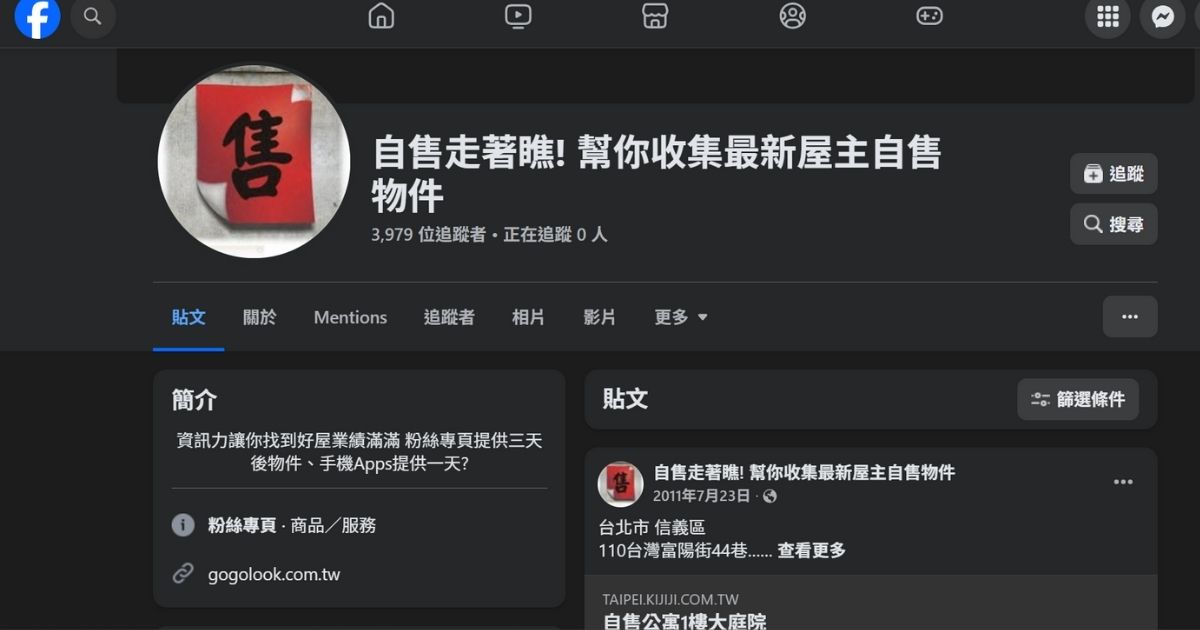
Task: Tap the 搜尋 button on the page
Action: [1113, 225]
